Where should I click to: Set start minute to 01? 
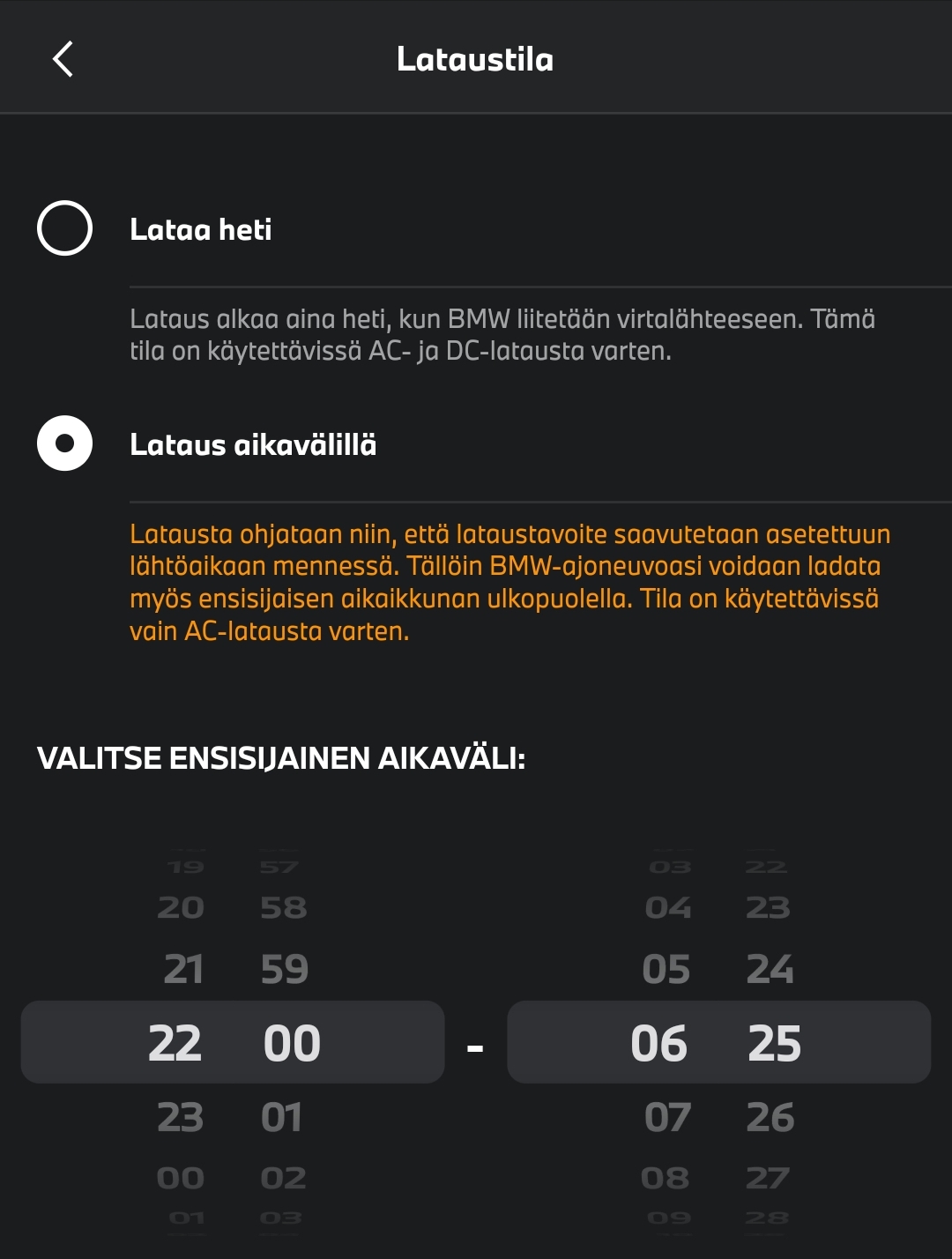click(282, 1118)
